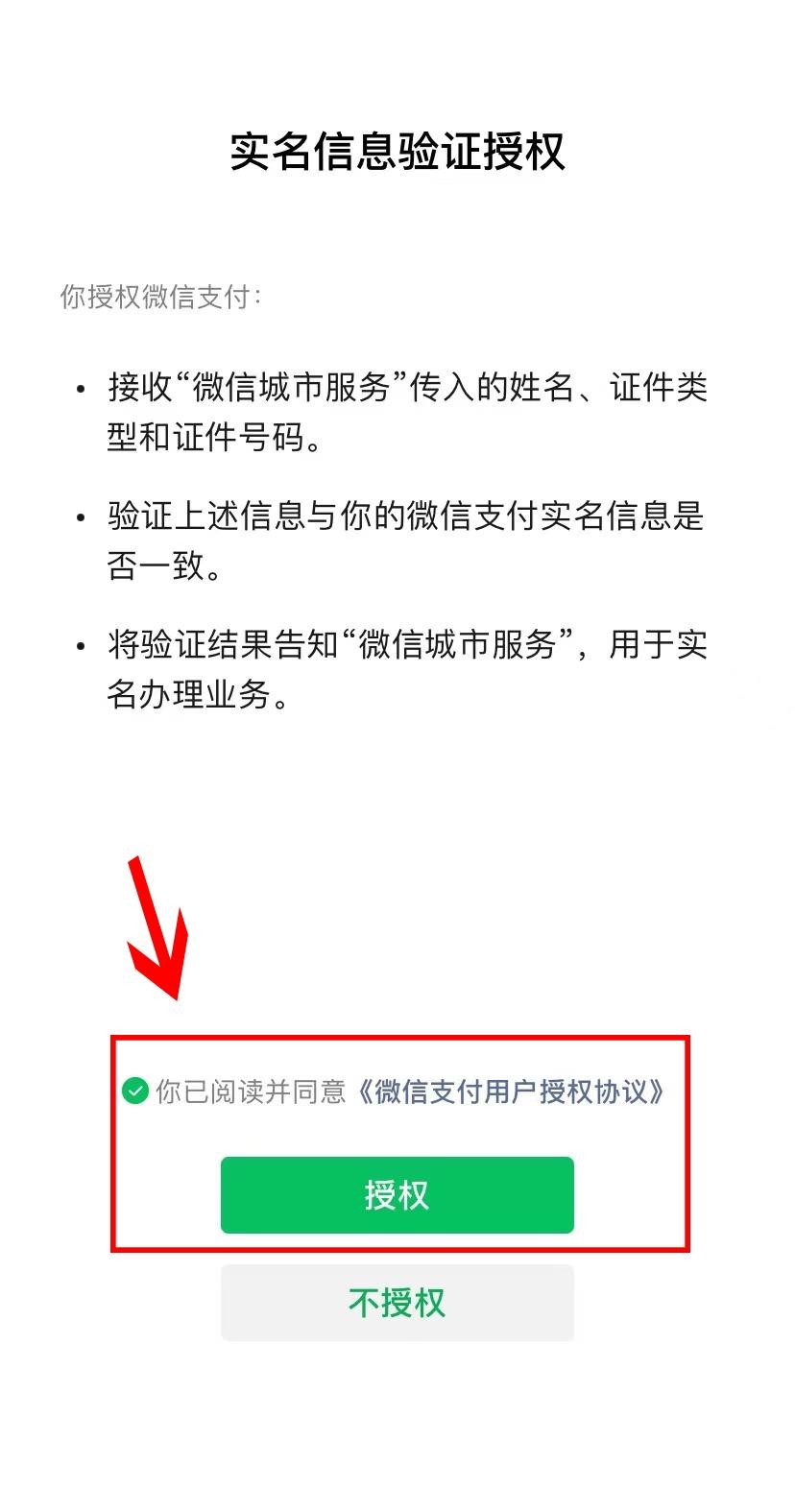Uncheck the 你已阅读并同意 agreement checkbox

[x=134, y=1092]
